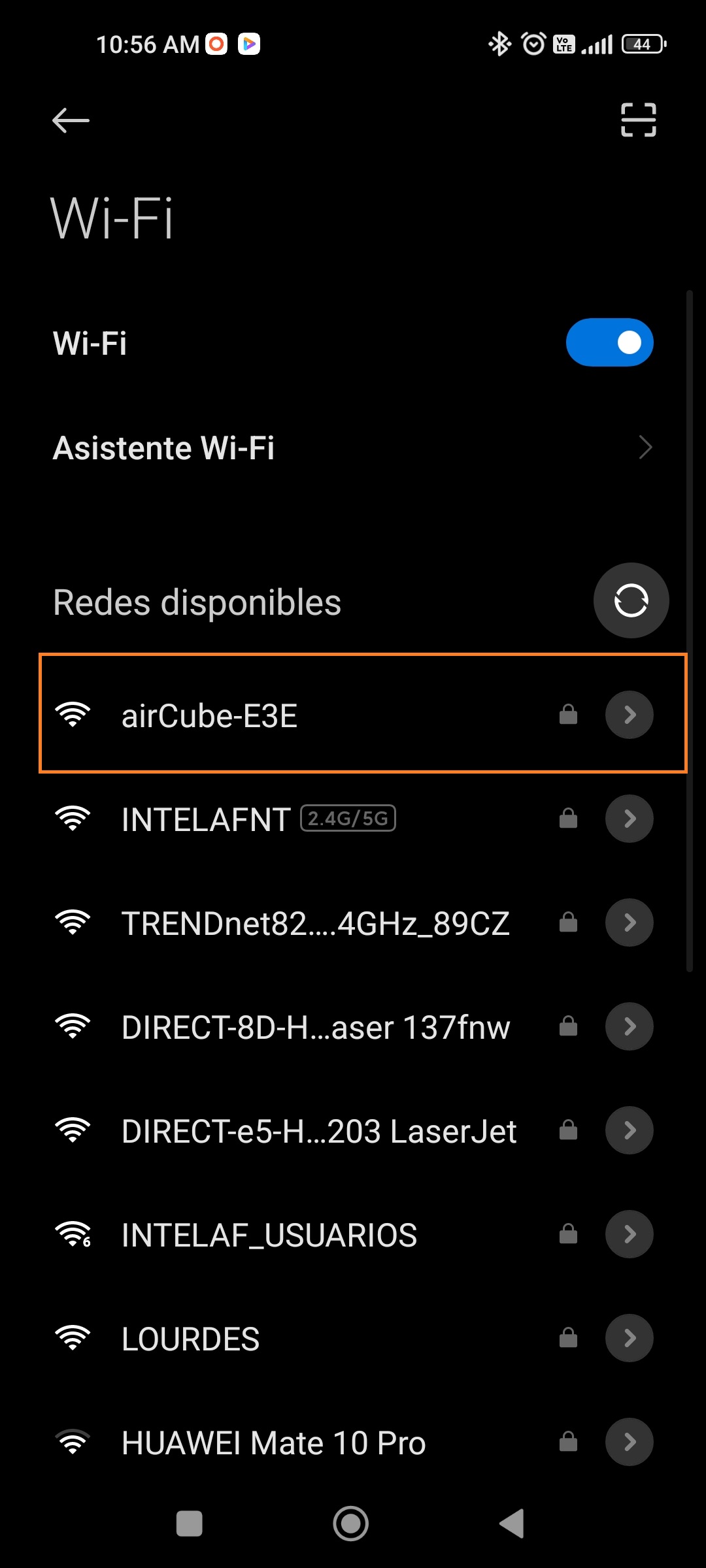Open details arrow for airCube-E3E
The image size is (706, 1568).
tap(630, 715)
